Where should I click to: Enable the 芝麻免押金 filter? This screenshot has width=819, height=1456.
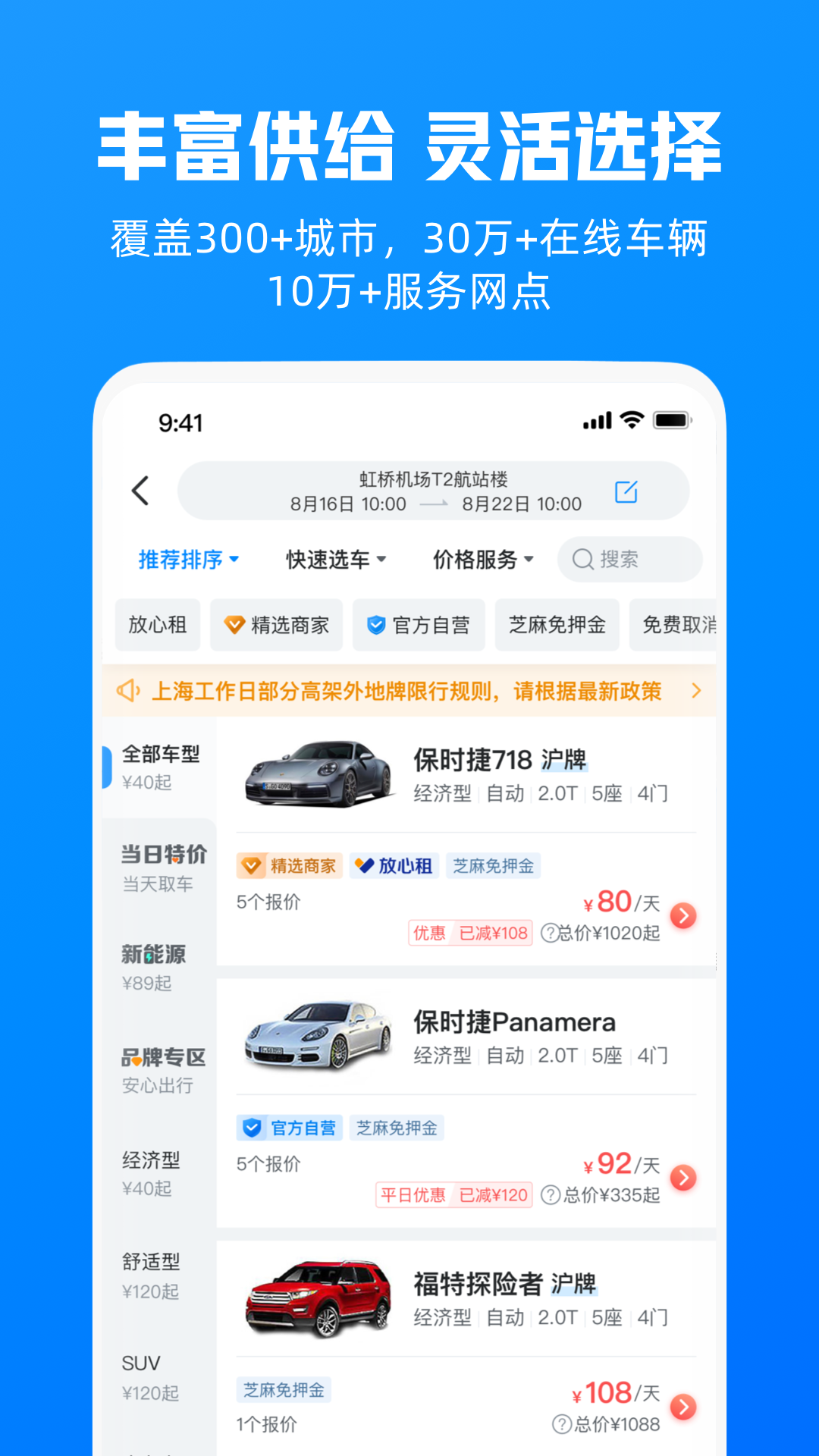pyautogui.click(x=557, y=624)
